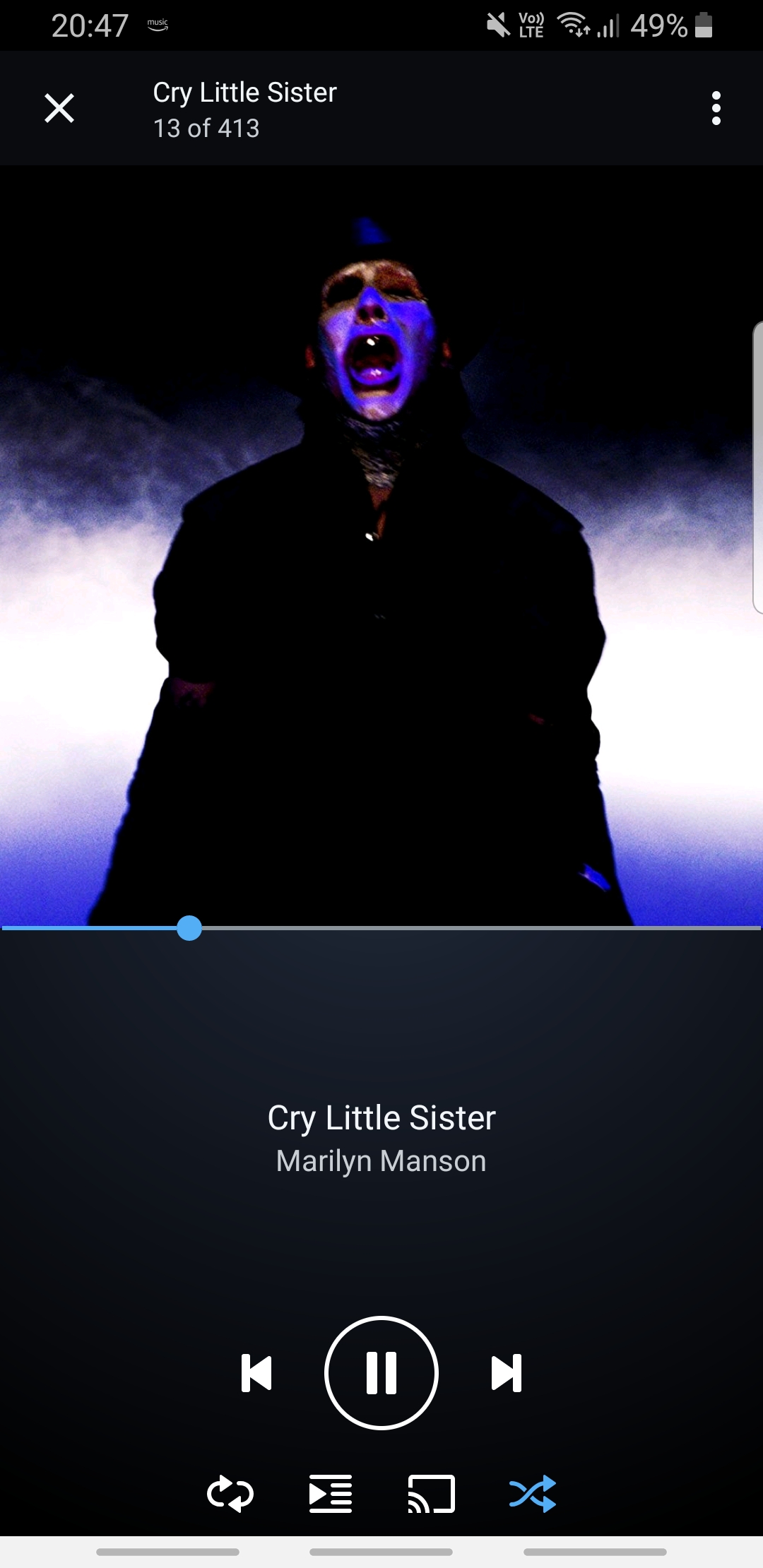Skip to the next track
The width and height of the screenshot is (763, 1568).
coord(507,1373)
